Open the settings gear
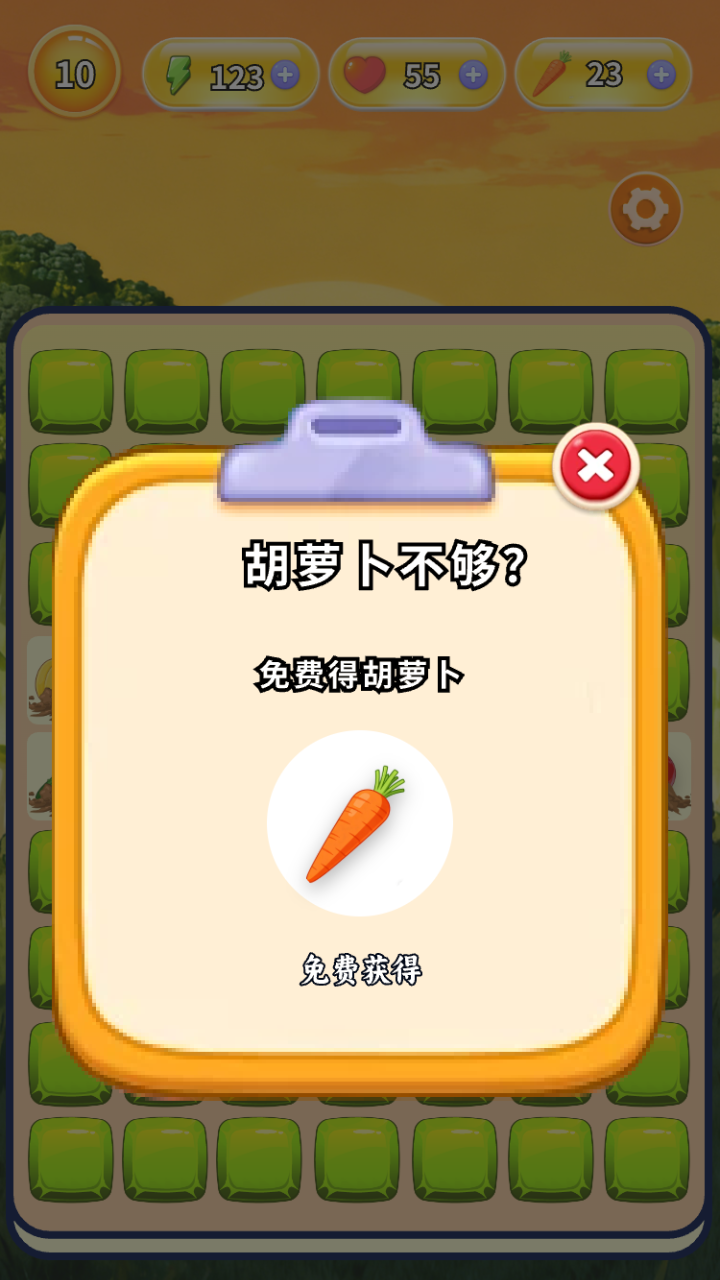Image resolution: width=720 pixels, height=1280 pixels. click(645, 210)
